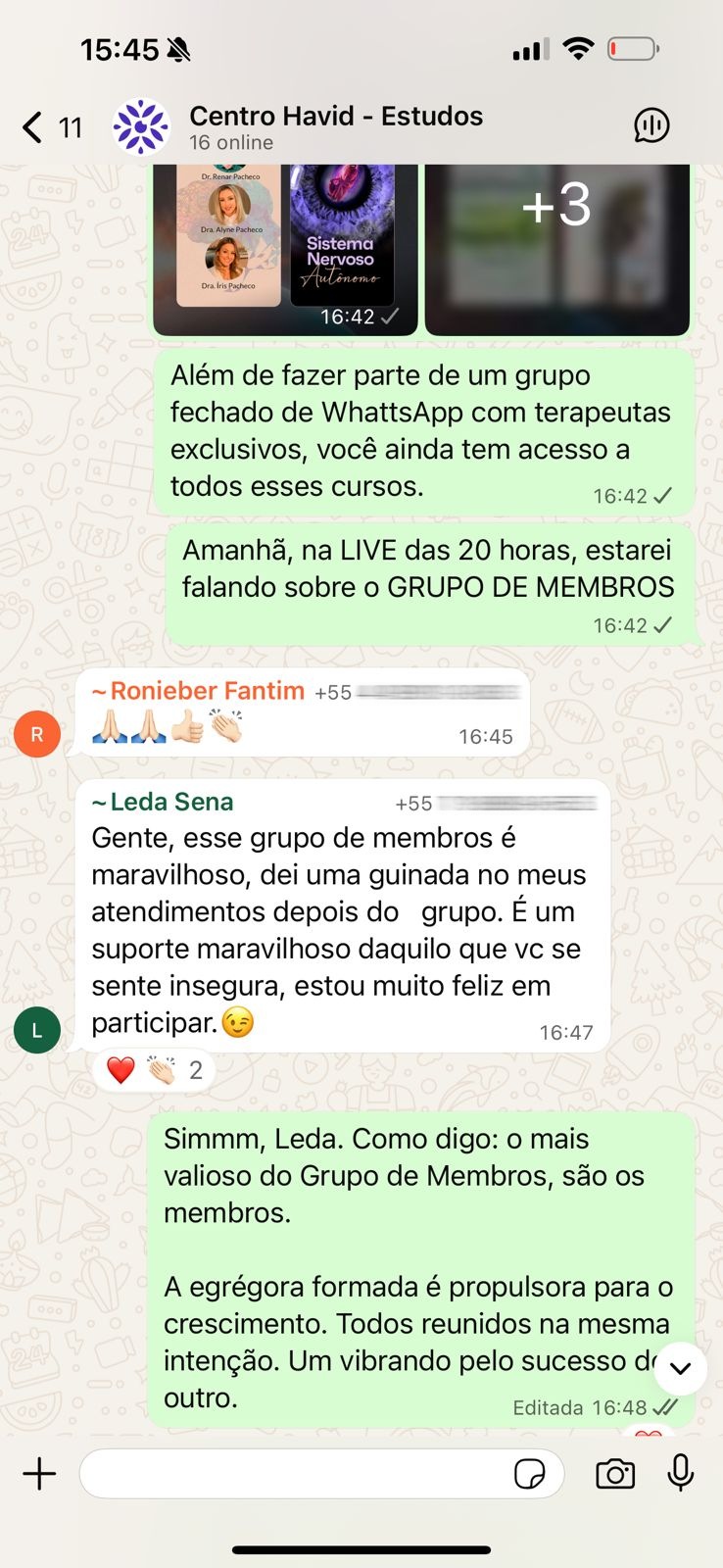Tap Ronieber Fantim's orange avatar
This screenshot has height=1568, width=723.
tap(37, 733)
